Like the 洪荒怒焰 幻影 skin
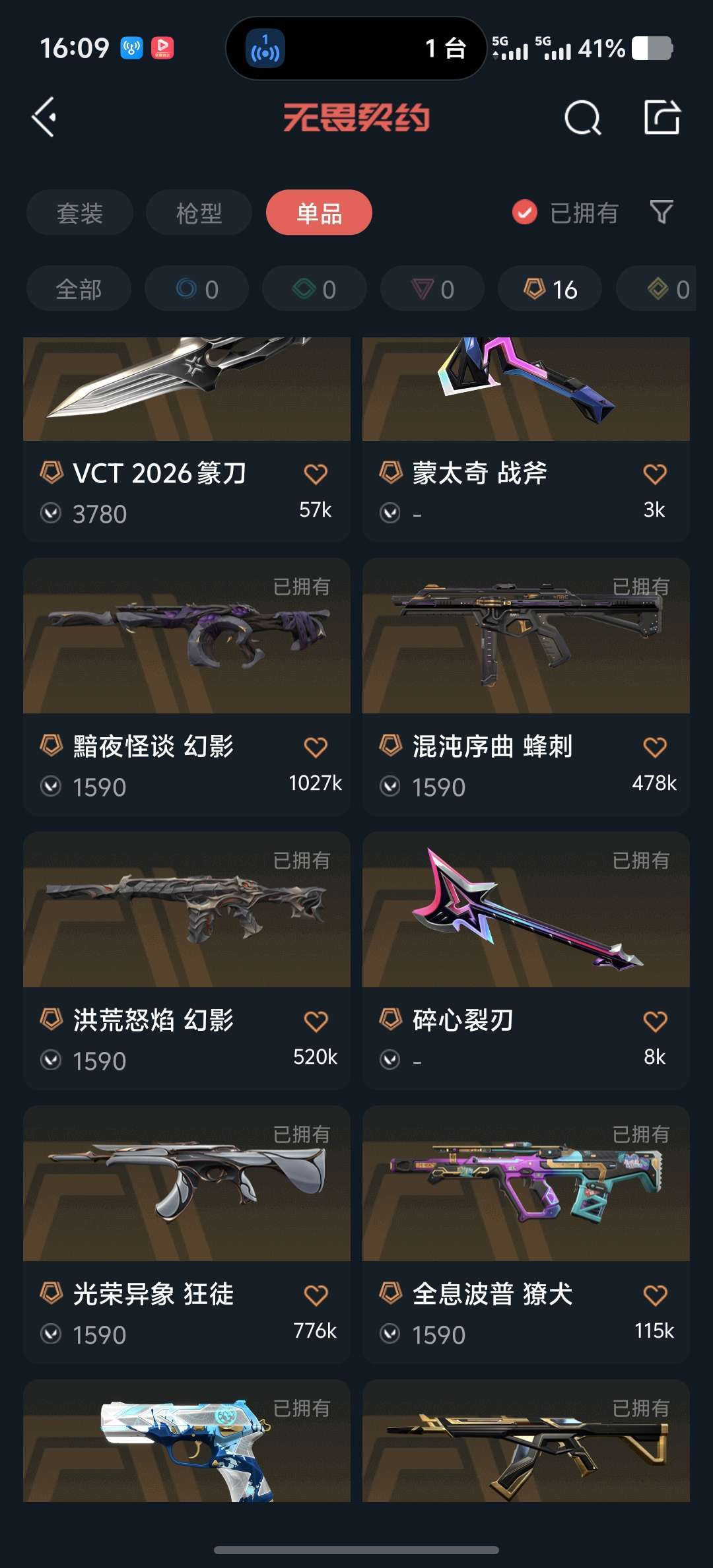This screenshot has width=713, height=1568. (316, 1022)
